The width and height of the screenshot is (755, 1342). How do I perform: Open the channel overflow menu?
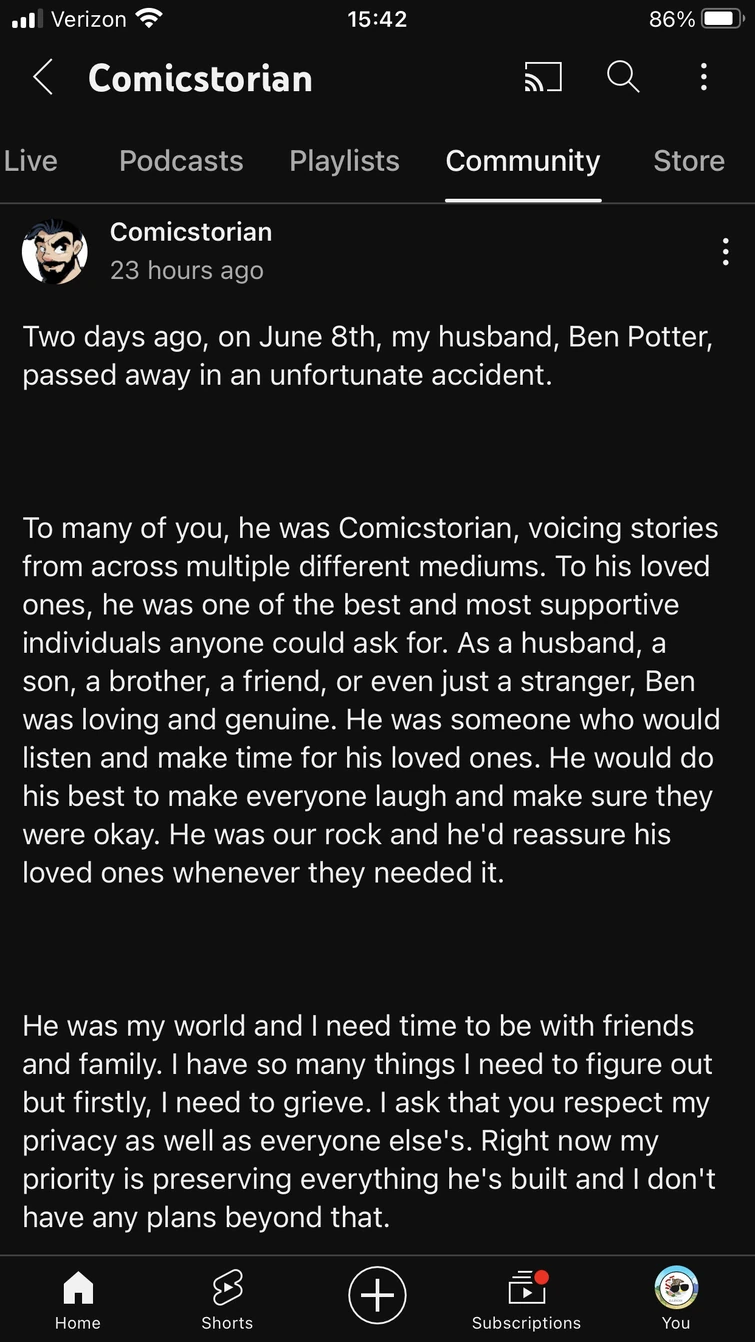click(x=703, y=77)
